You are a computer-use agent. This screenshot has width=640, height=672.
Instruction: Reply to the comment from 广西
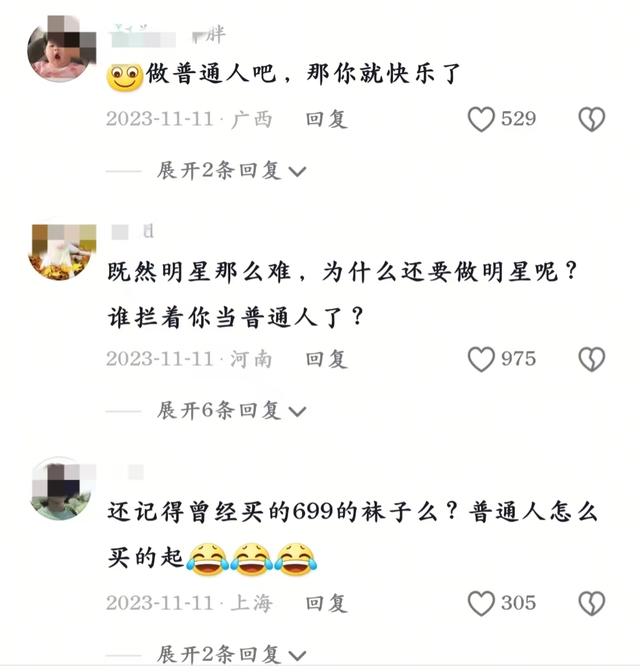click(326, 119)
